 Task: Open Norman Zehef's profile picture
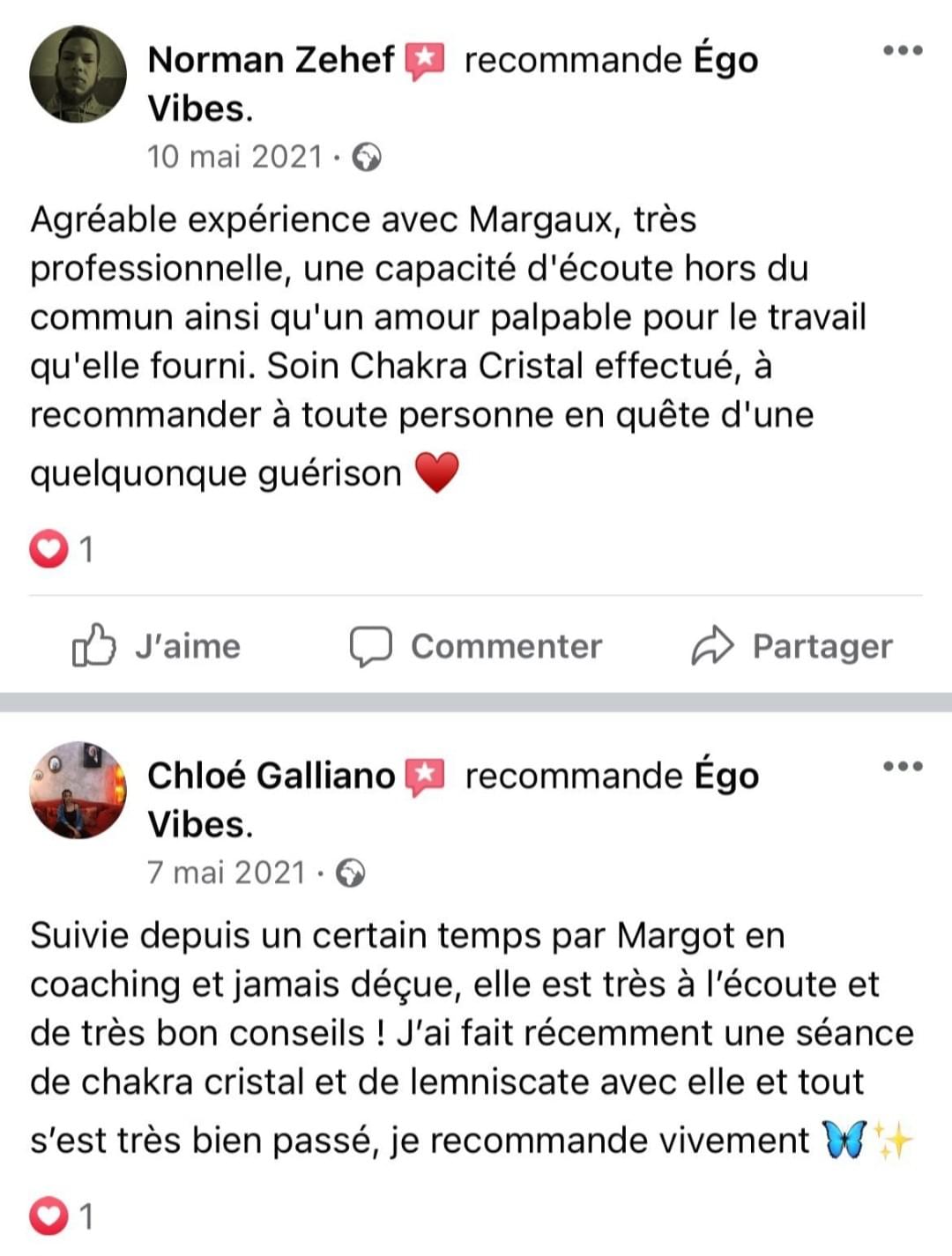click(78, 74)
